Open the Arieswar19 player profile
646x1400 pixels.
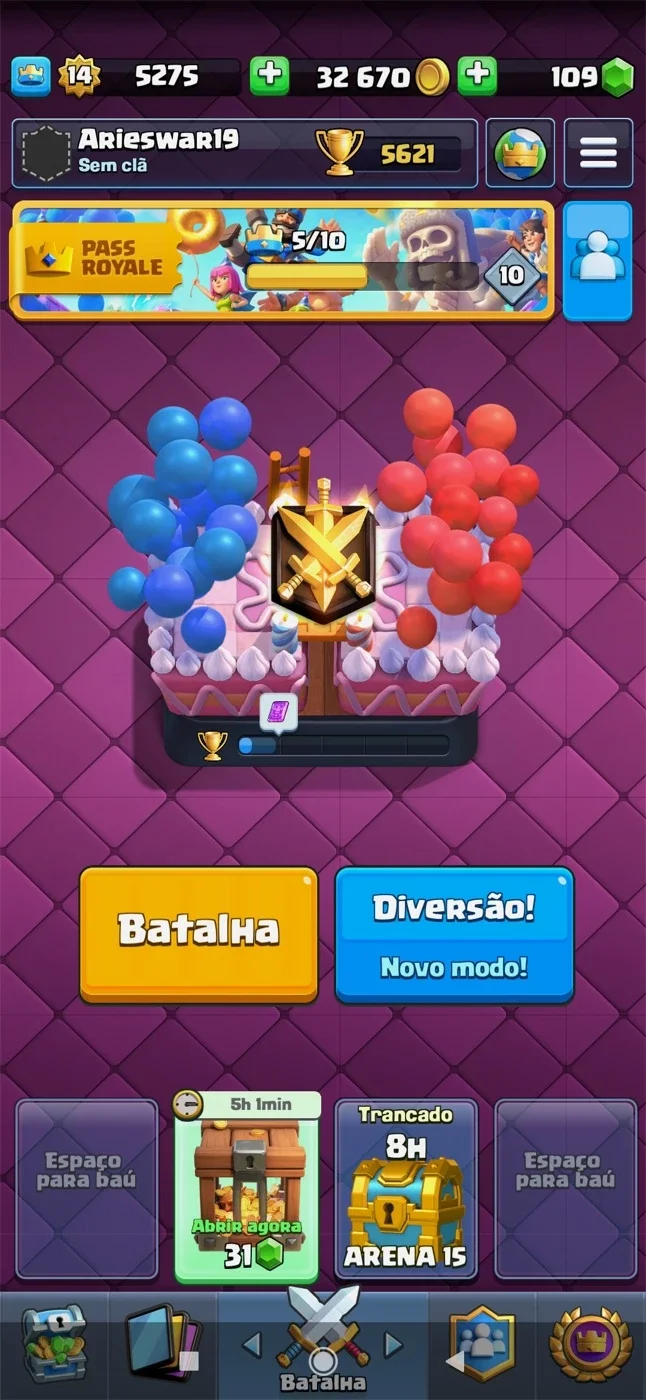tap(244, 153)
